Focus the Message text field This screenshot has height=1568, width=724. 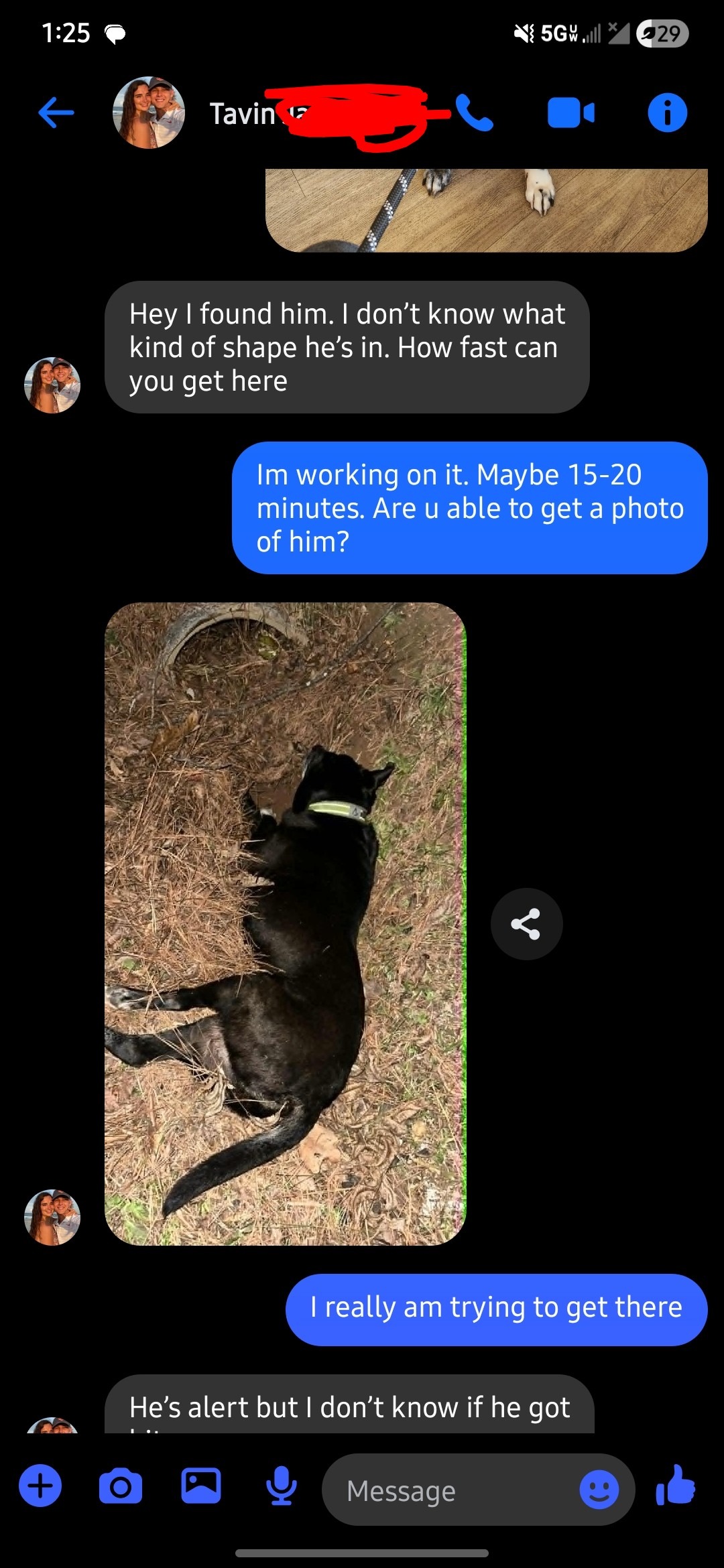pos(456,1491)
